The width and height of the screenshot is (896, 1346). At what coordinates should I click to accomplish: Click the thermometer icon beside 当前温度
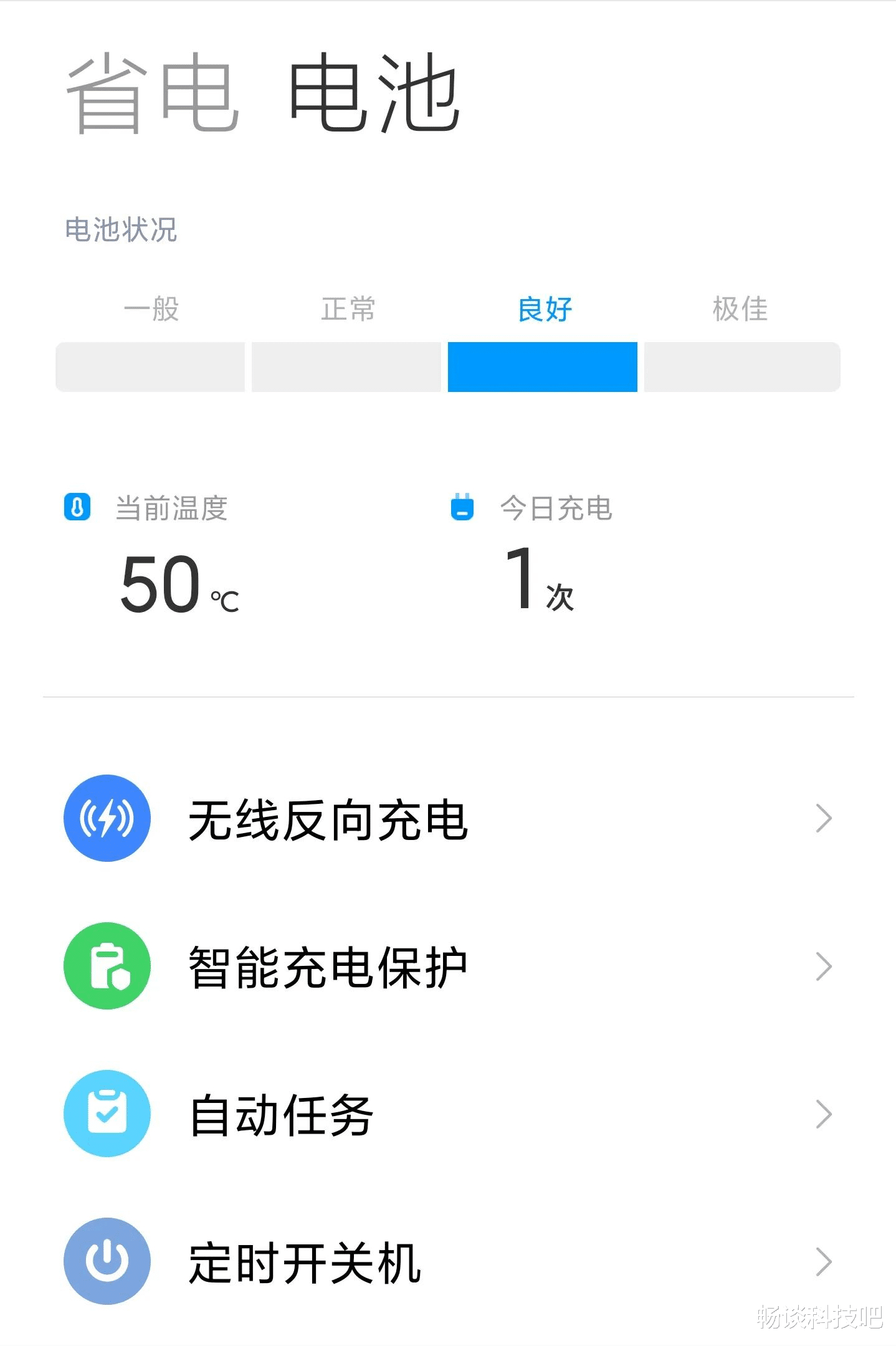(78, 508)
